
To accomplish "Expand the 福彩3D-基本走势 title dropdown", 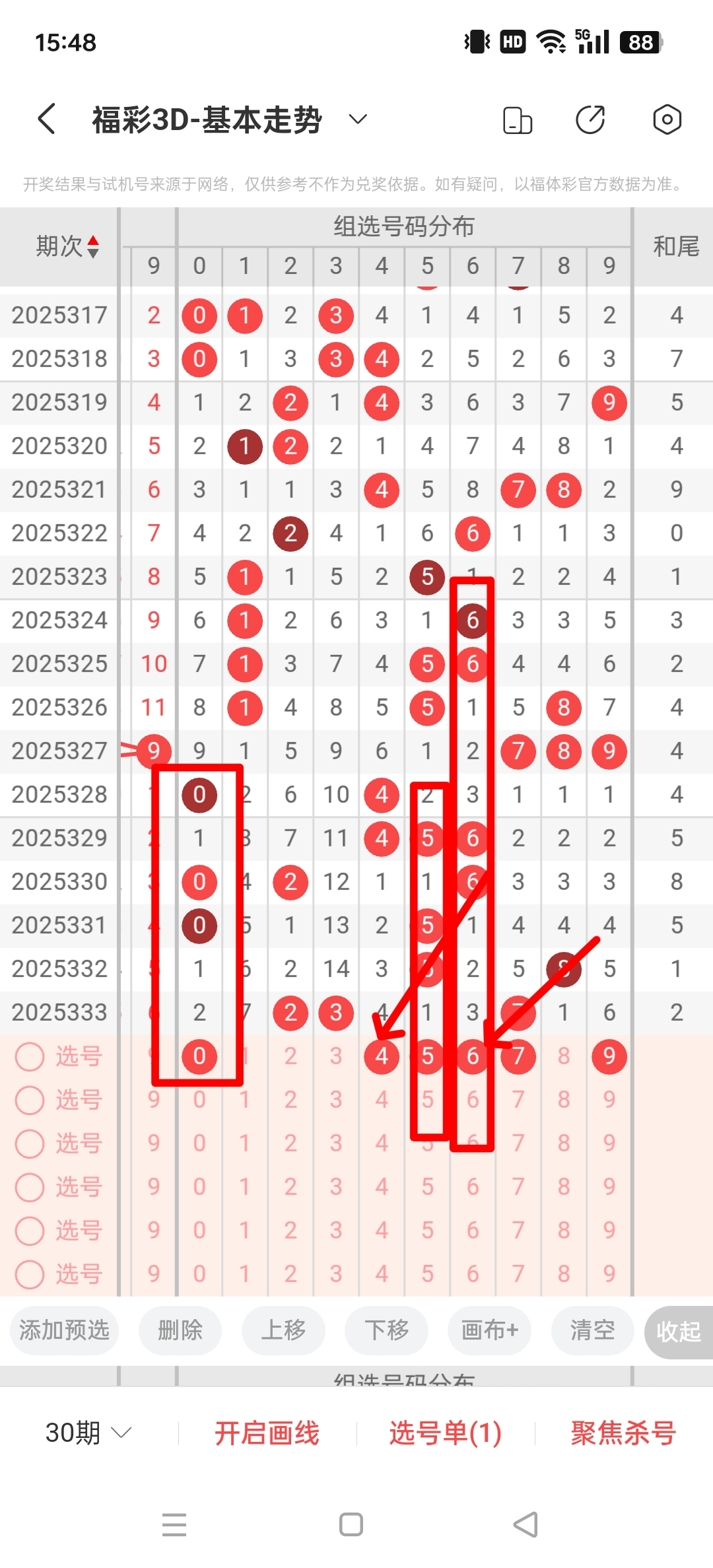I will pos(357,119).
